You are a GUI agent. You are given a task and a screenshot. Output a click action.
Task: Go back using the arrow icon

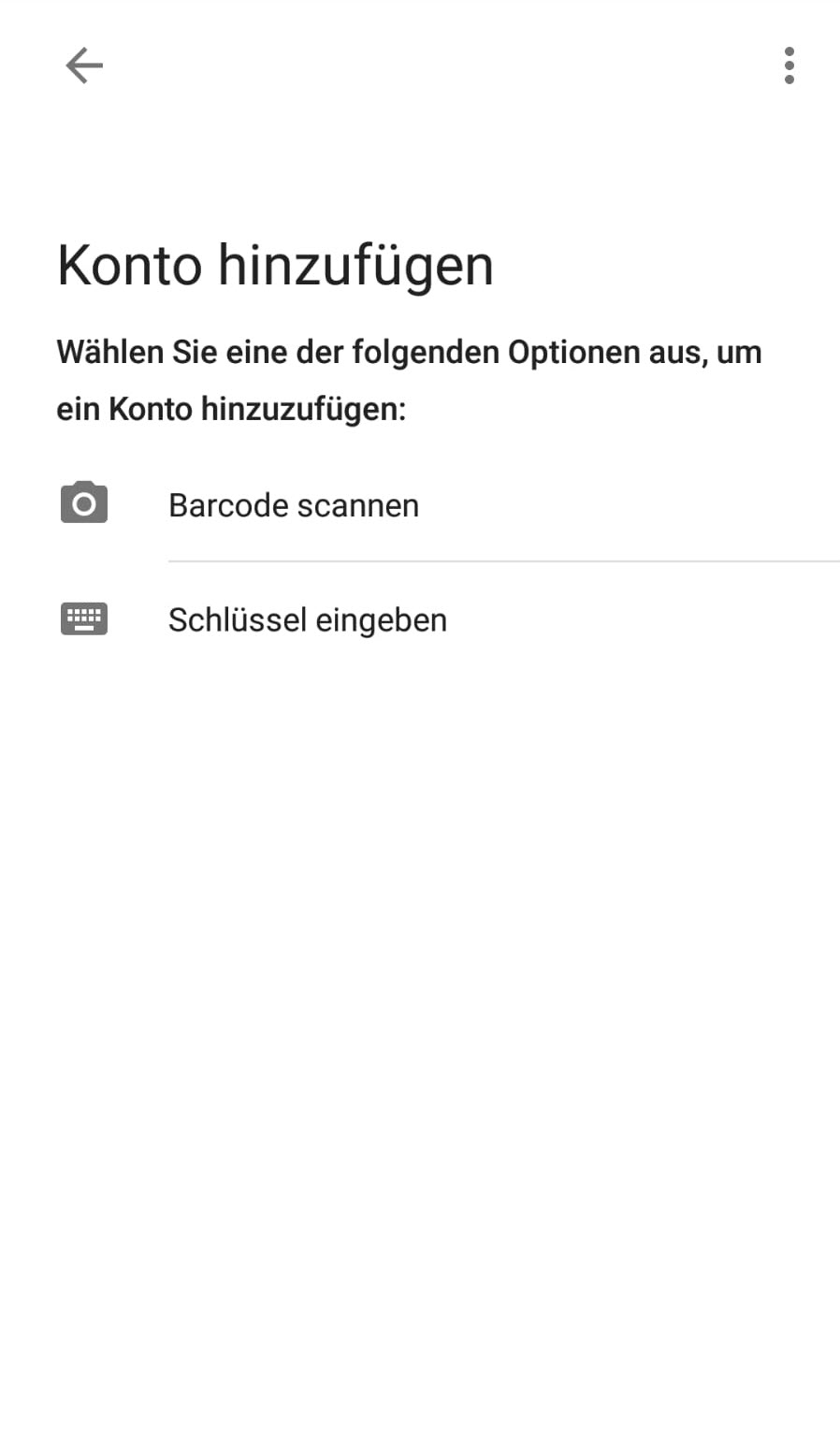point(84,65)
